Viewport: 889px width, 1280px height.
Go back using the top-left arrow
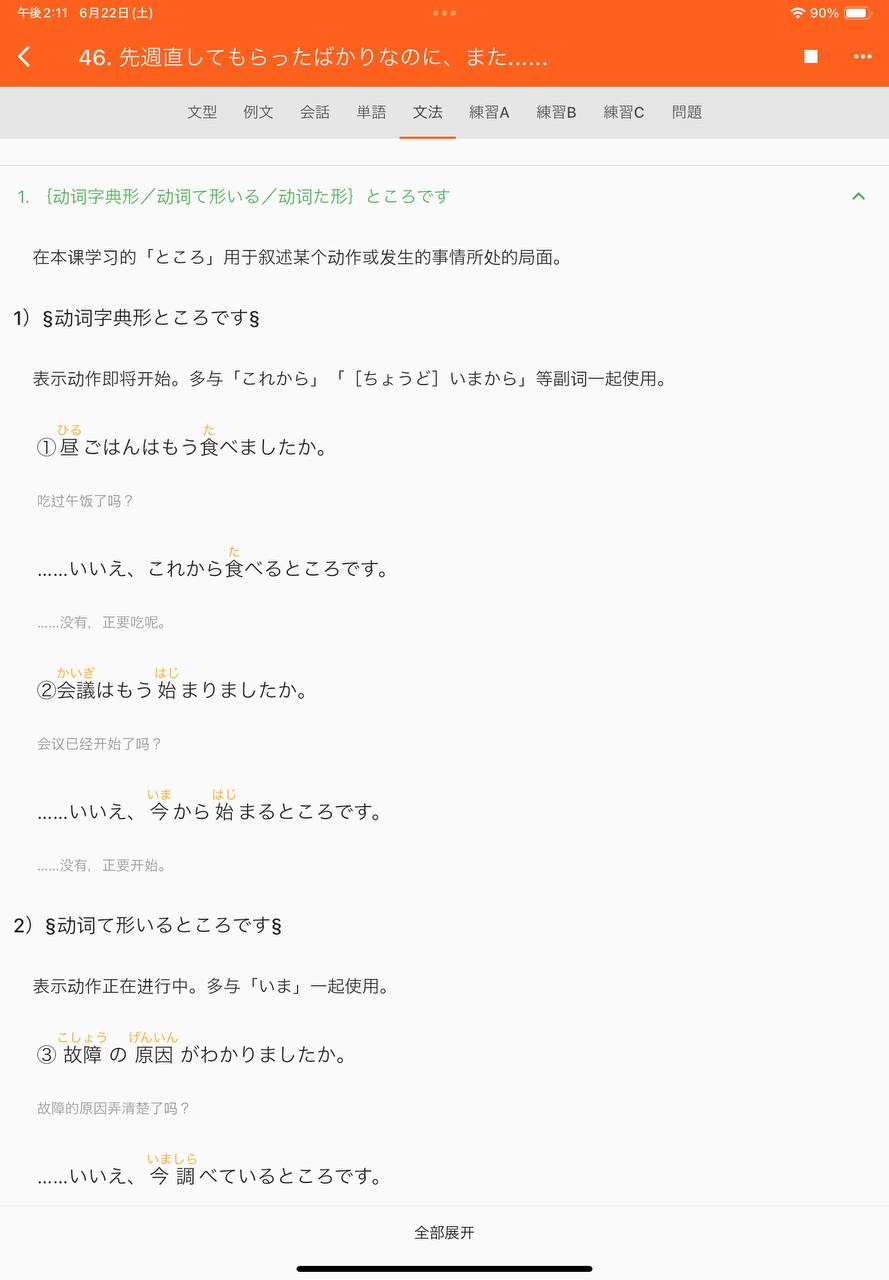click(x=25, y=57)
